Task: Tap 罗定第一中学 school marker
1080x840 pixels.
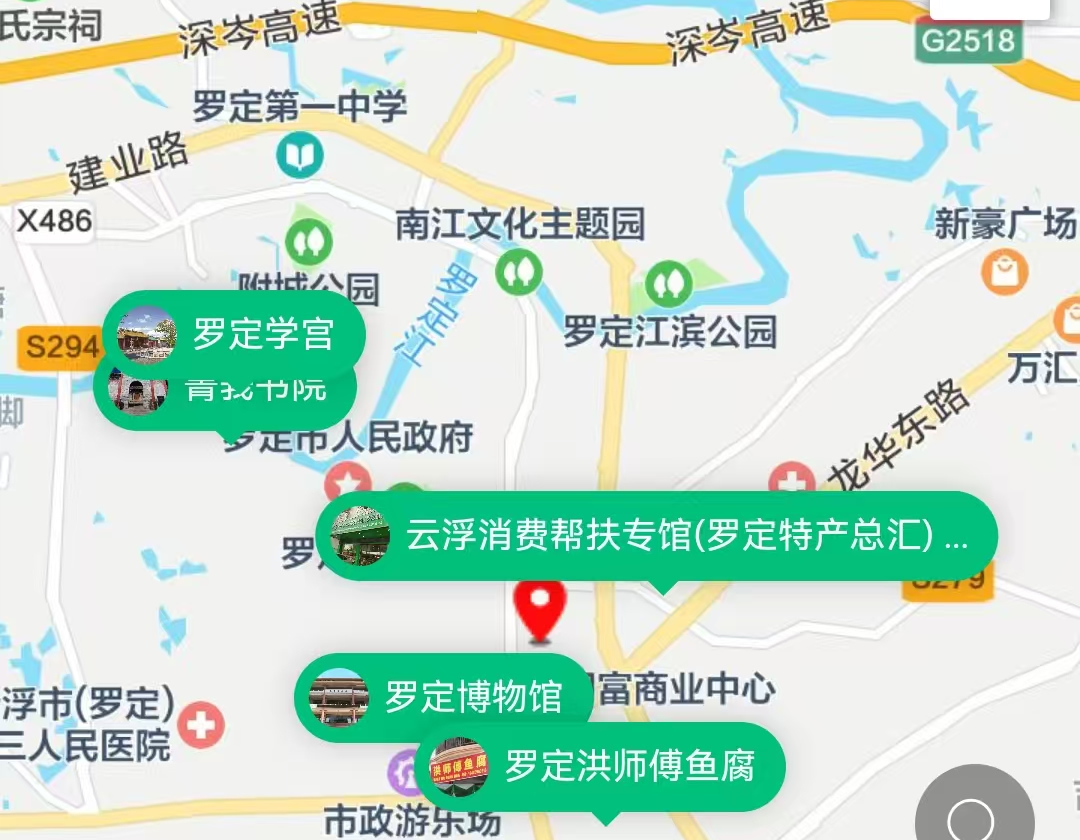Action: click(300, 155)
